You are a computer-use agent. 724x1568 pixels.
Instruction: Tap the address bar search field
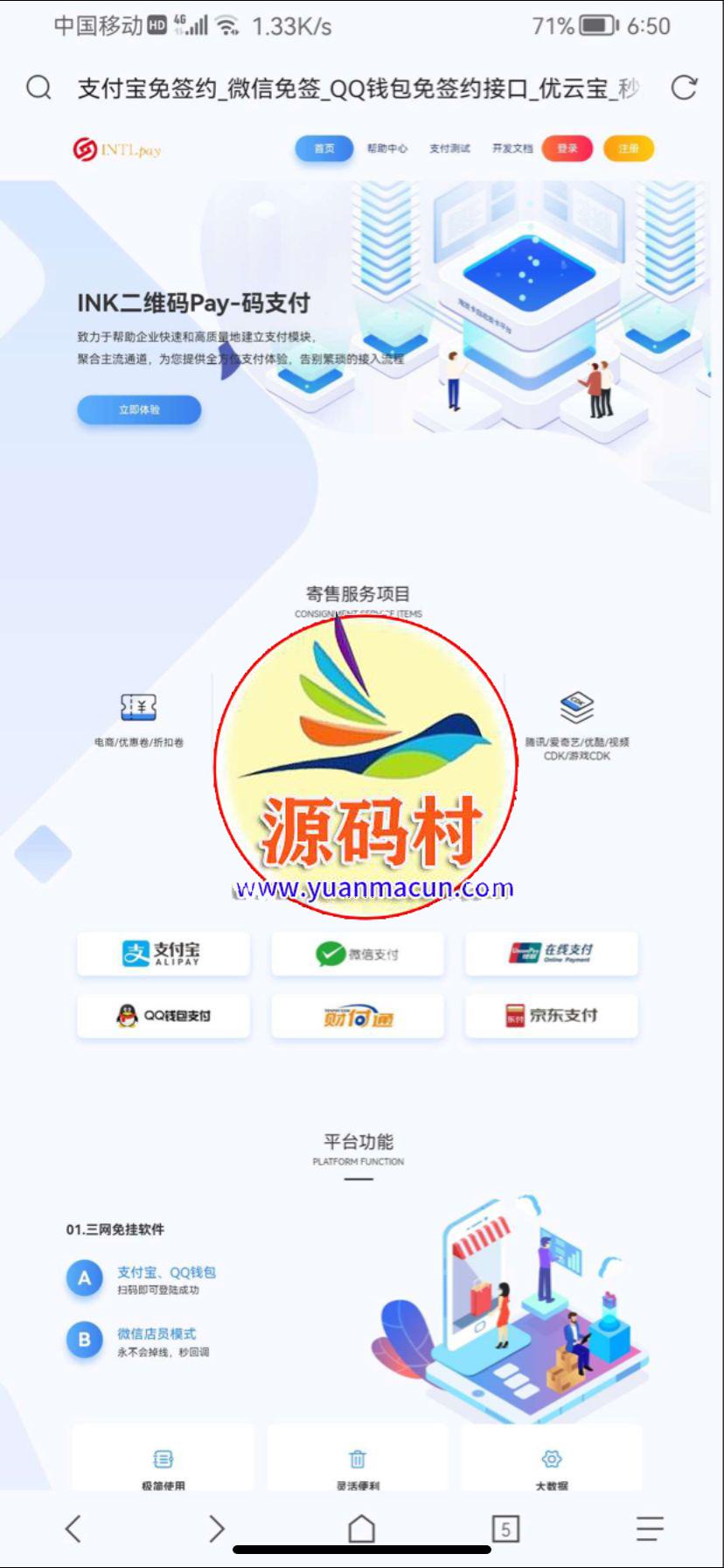(x=359, y=87)
